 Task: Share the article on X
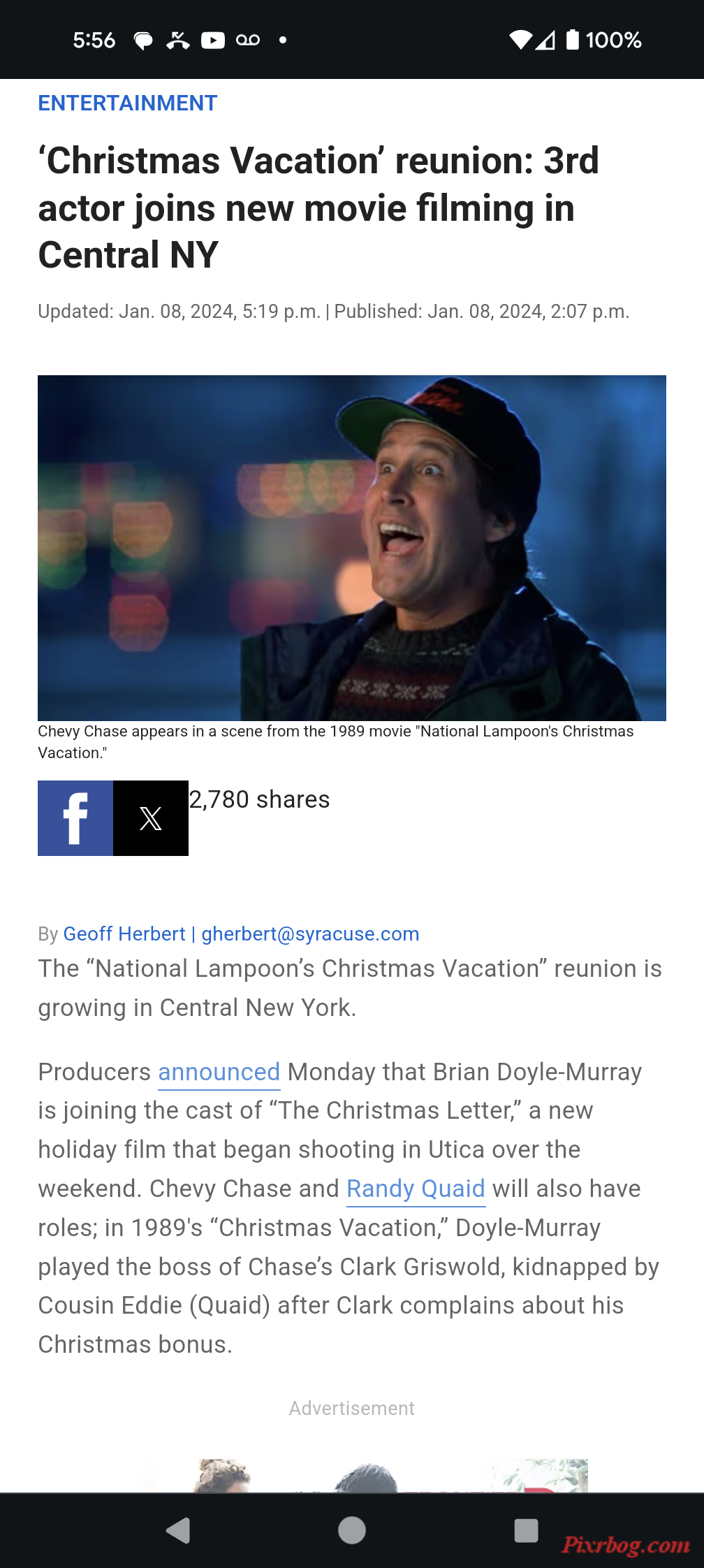coord(151,818)
